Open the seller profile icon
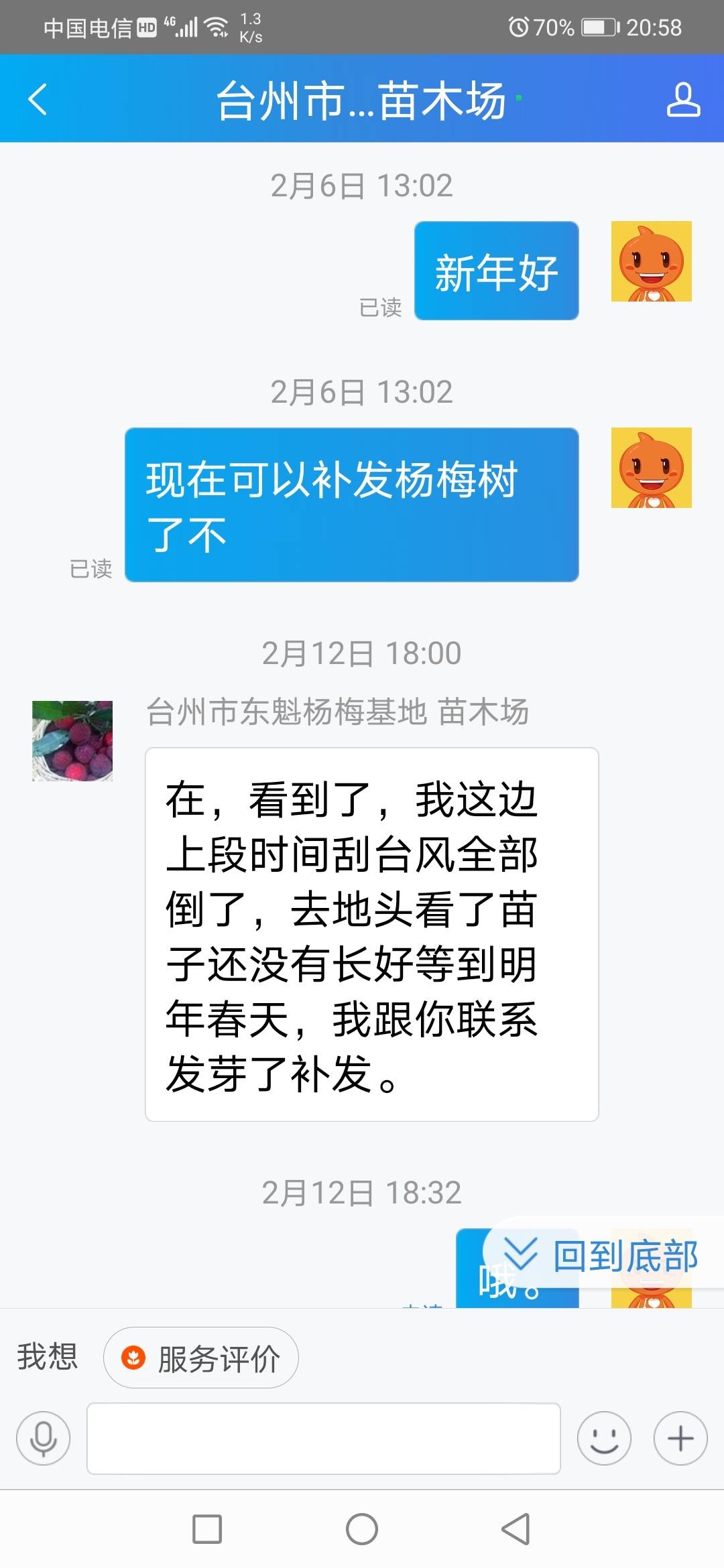The image size is (724, 1568). (x=683, y=99)
